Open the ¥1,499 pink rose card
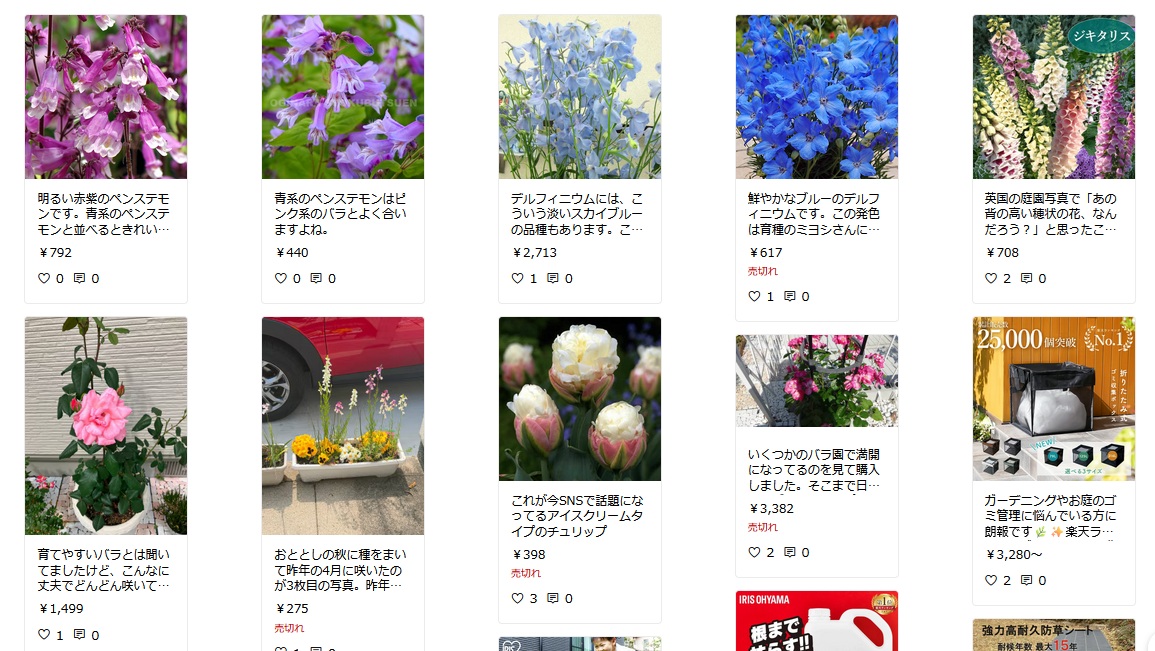The height and width of the screenshot is (651, 1155). [x=105, y=426]
